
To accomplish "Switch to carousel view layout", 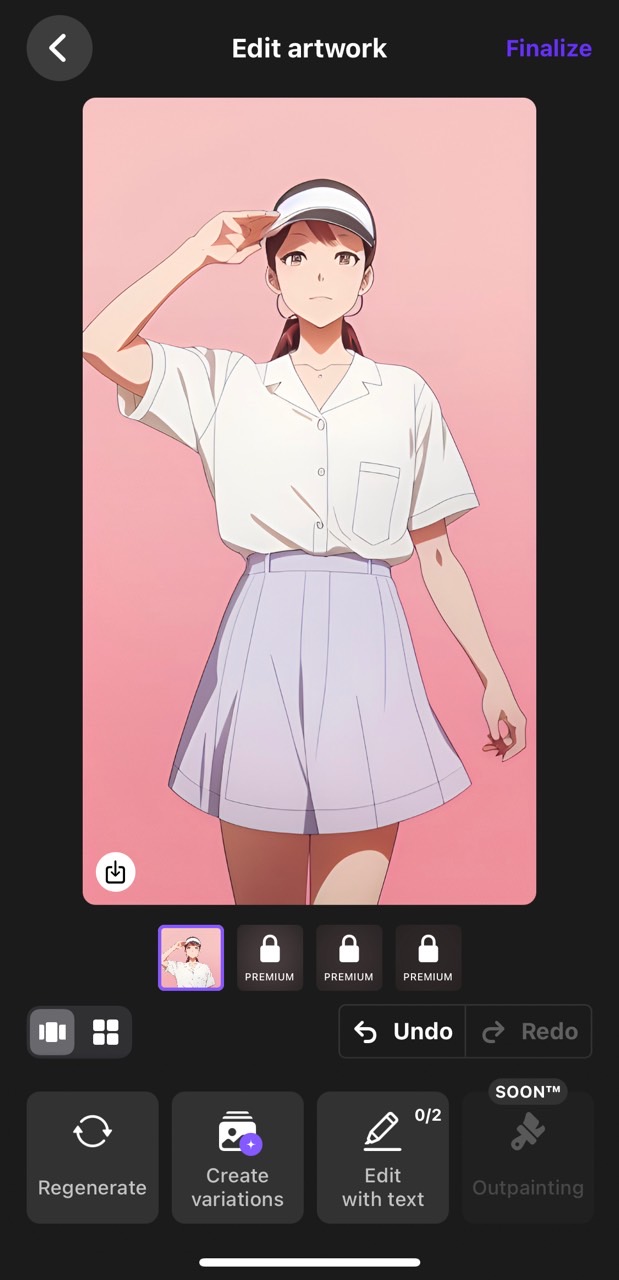I will click(x=52, y=1032).
